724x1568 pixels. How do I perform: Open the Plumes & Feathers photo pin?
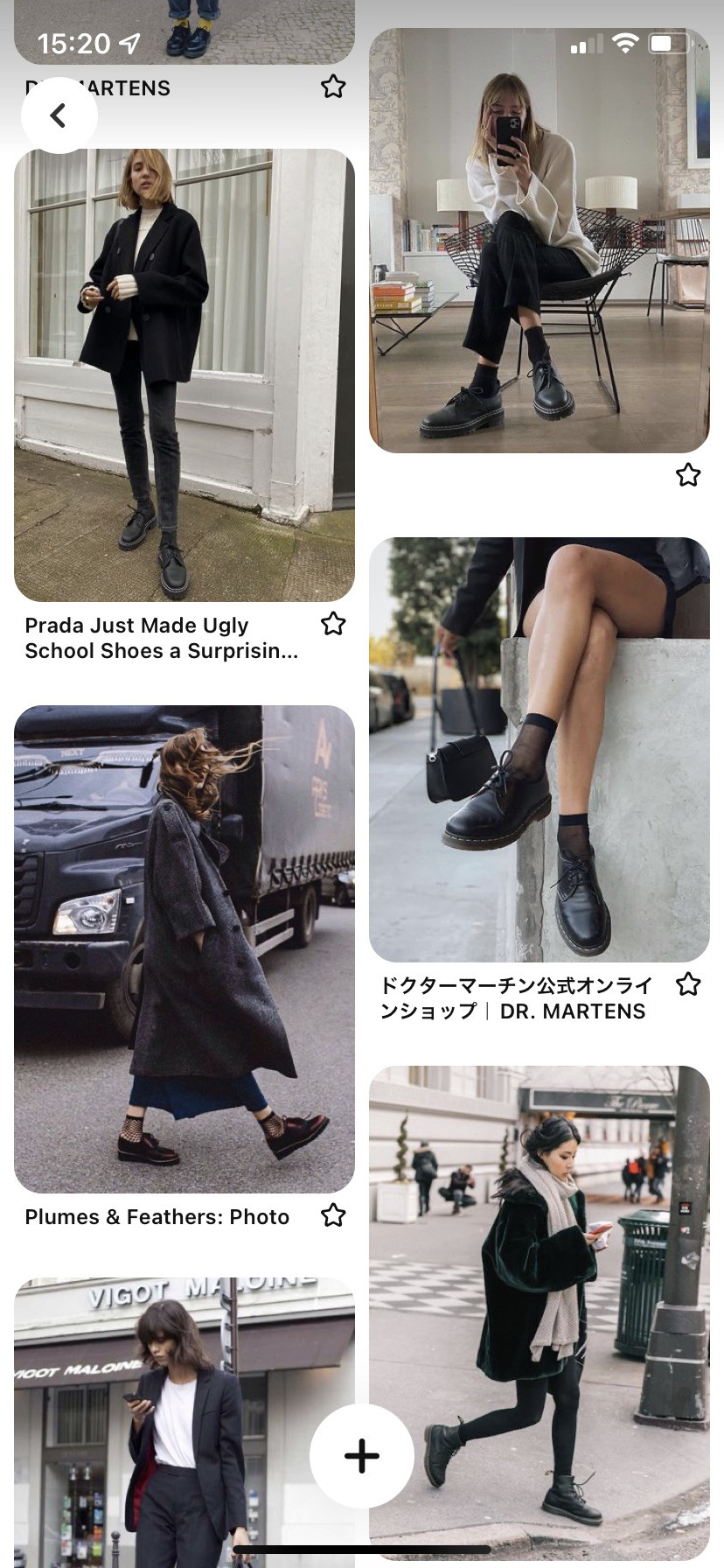[184, 948]
